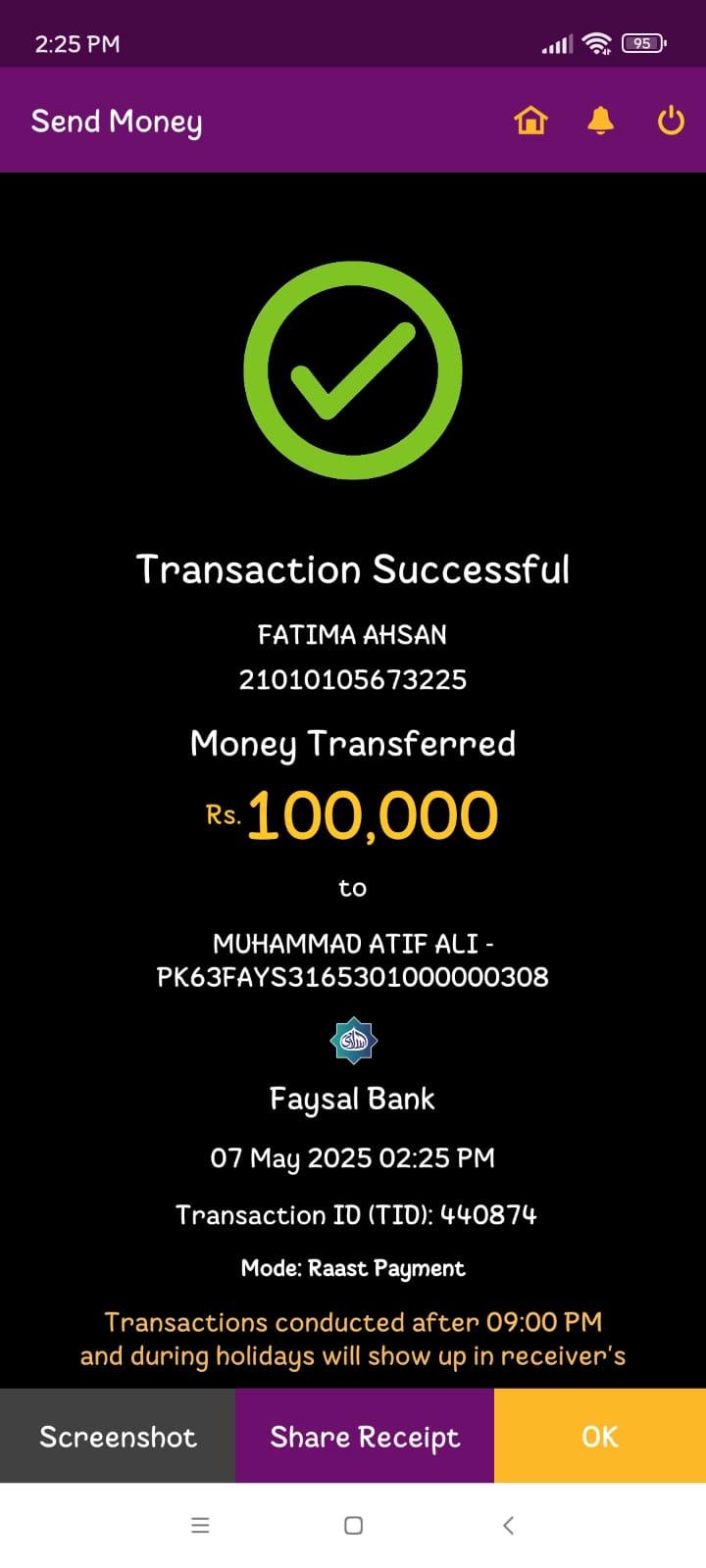Open the notifications bell
706x1568 pixels.
tap(600, 121)
